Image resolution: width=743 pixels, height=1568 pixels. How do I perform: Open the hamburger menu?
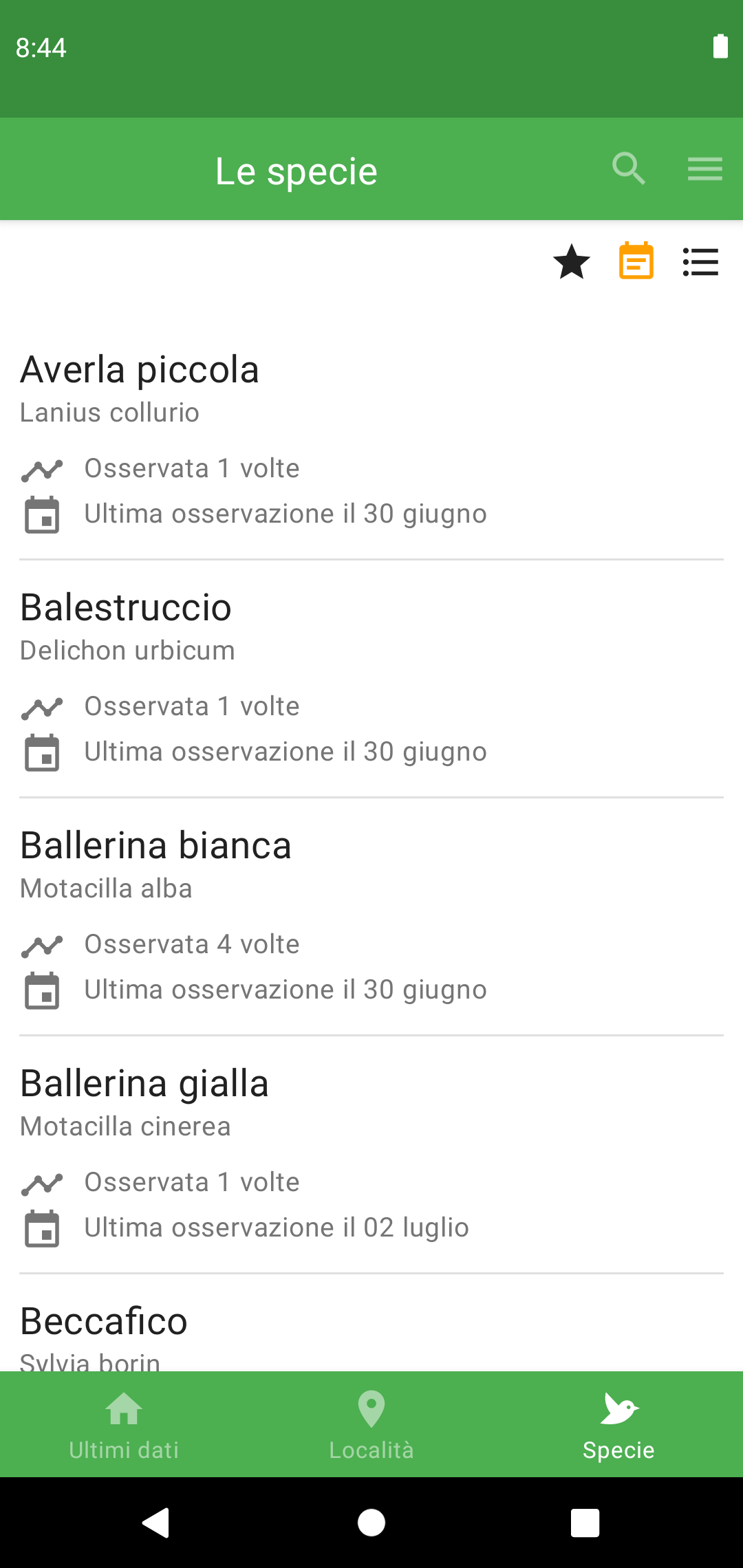[705, 169]
